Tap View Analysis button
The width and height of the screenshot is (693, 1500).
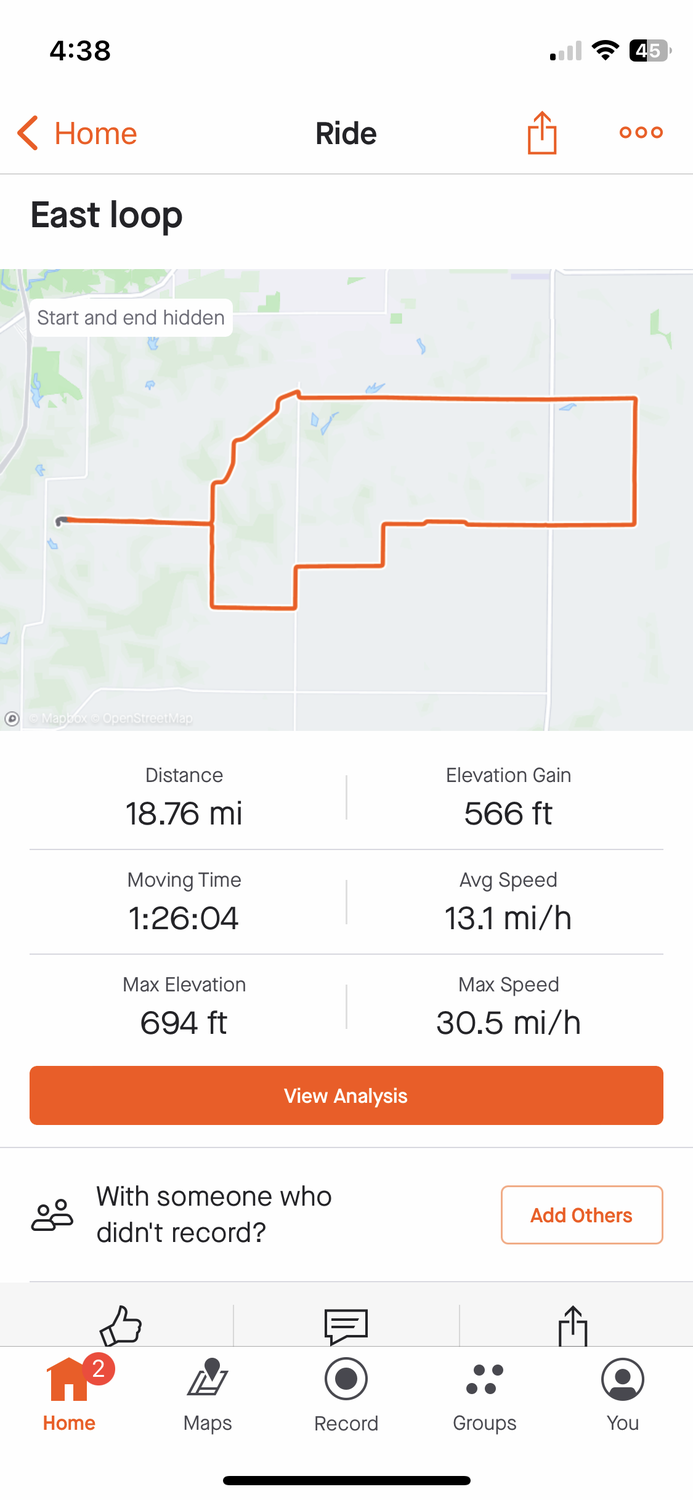click(x=346, y=1096)
